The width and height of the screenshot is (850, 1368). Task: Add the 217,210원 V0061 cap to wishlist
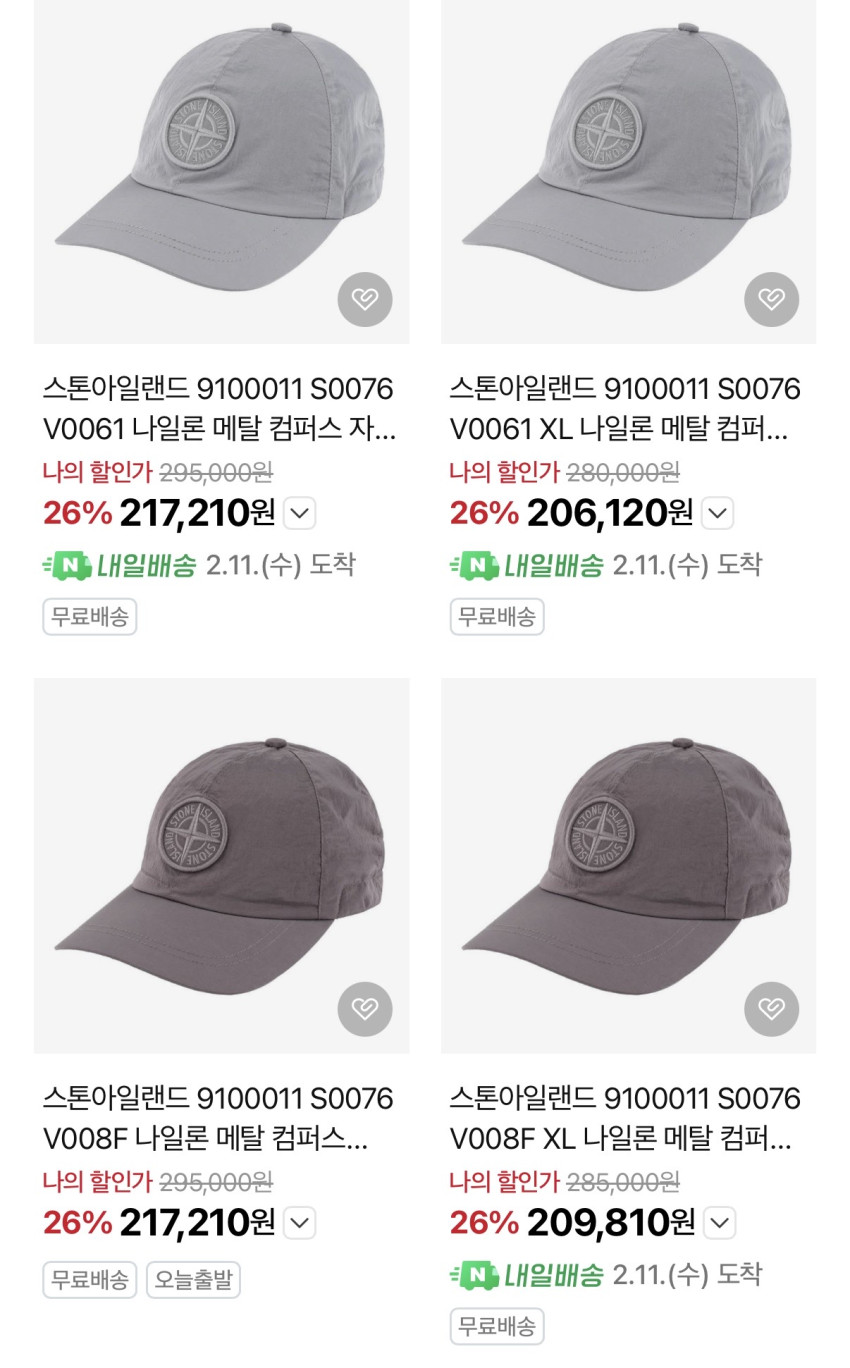365,299
